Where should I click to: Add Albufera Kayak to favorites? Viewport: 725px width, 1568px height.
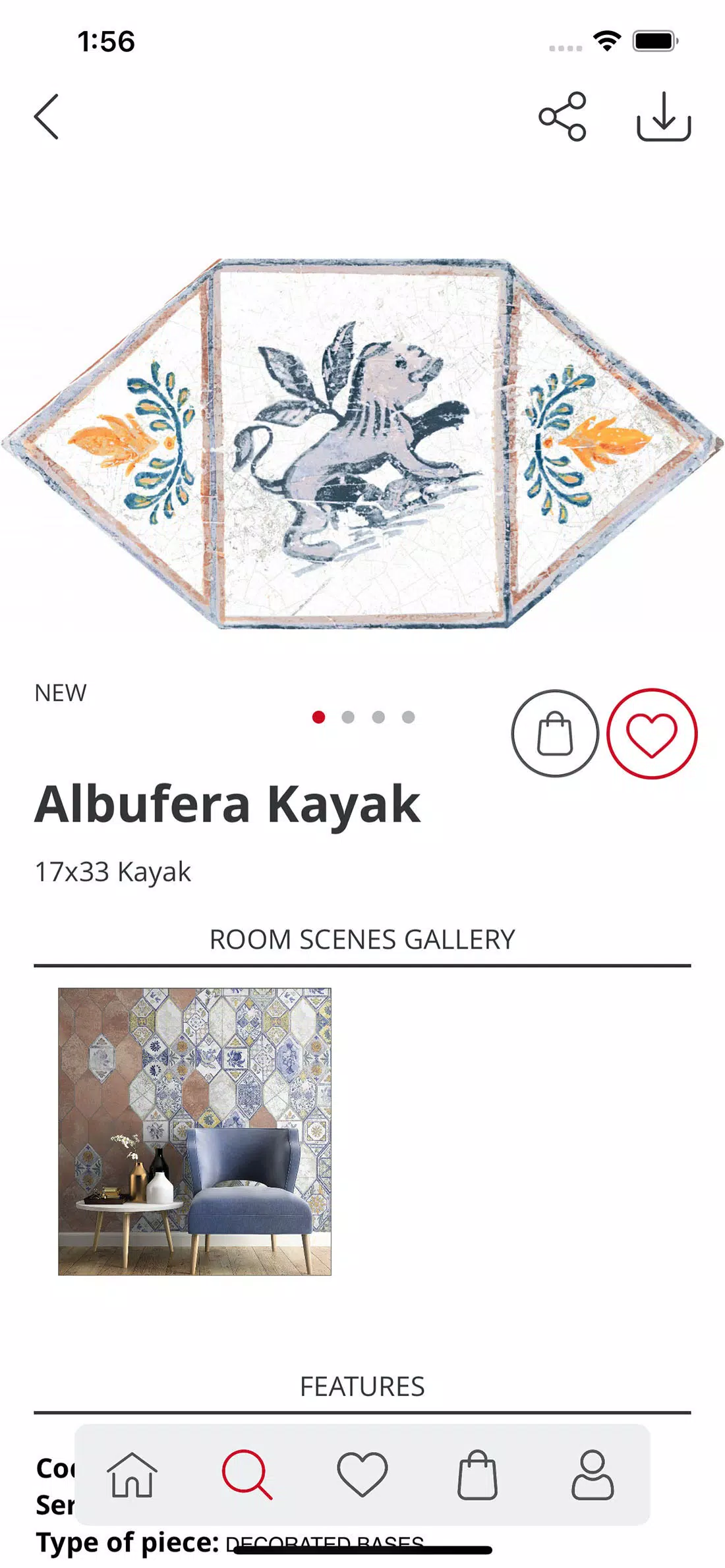point(651,733)
